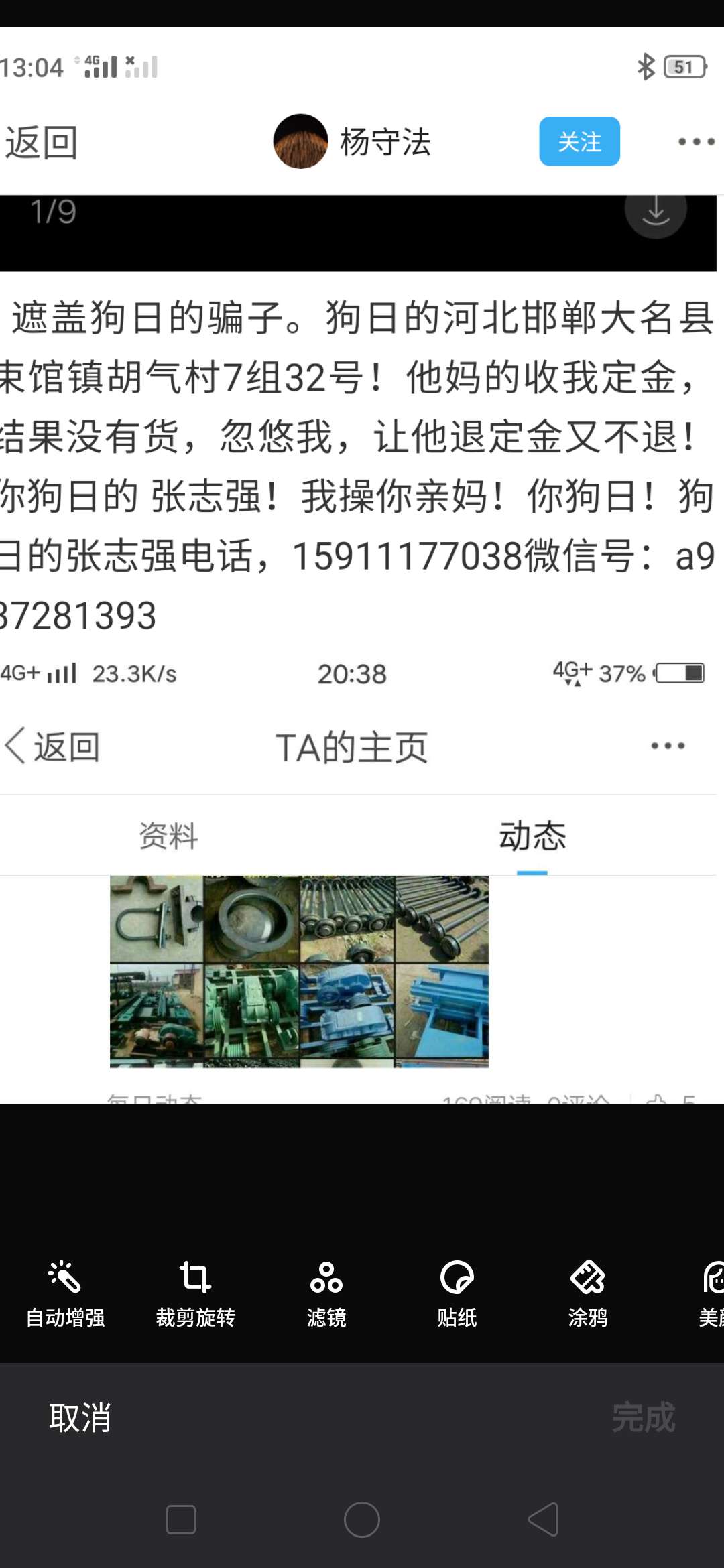The width and height of the screenshot is (724, 1568).
Task: Open the stickers (贴纸) tool
Action: click(457, 1293)
